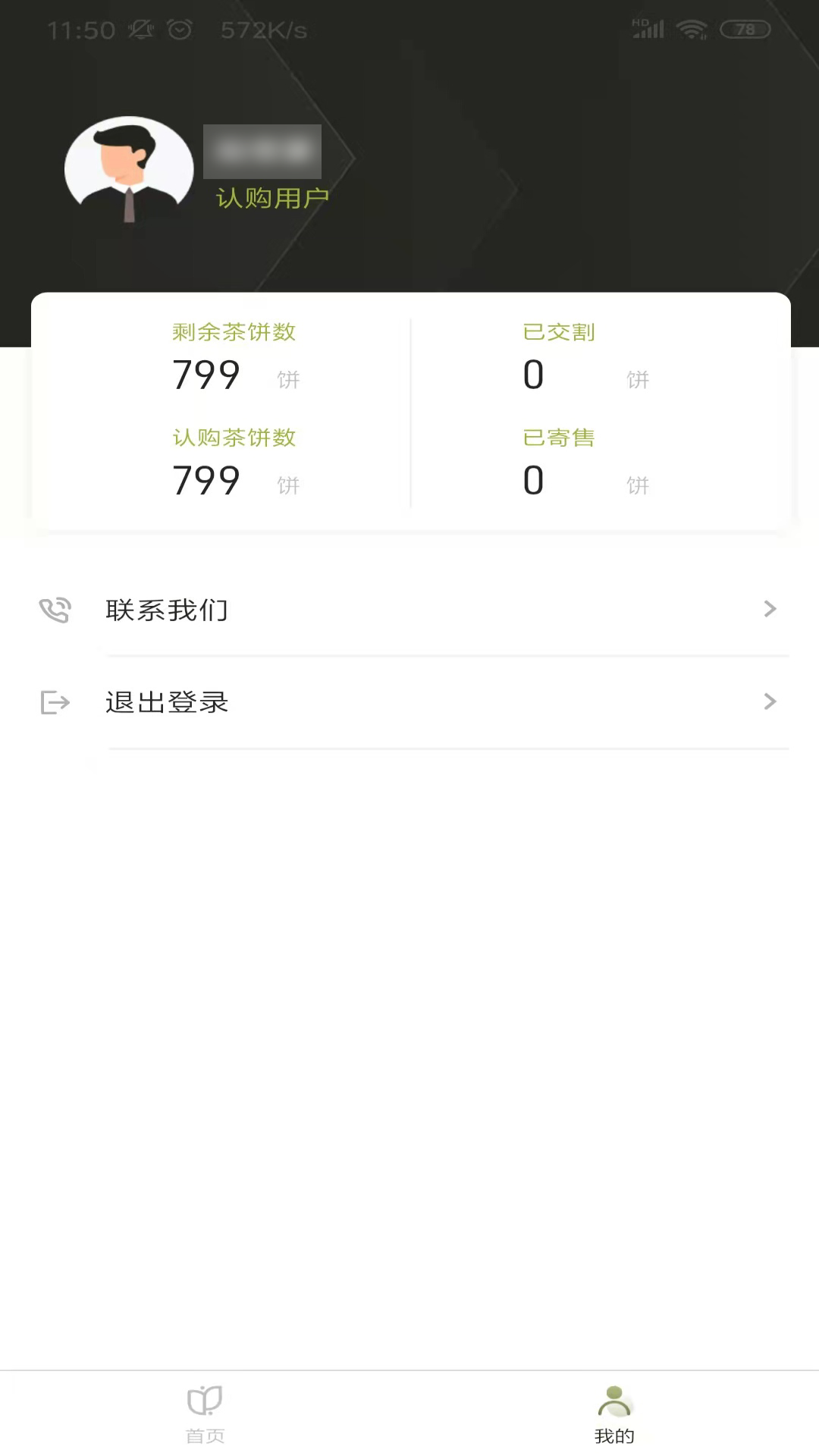Tap 退出登录 to log out
Viewport: 819px width, 1456px height.
click(x=168, y=701)
